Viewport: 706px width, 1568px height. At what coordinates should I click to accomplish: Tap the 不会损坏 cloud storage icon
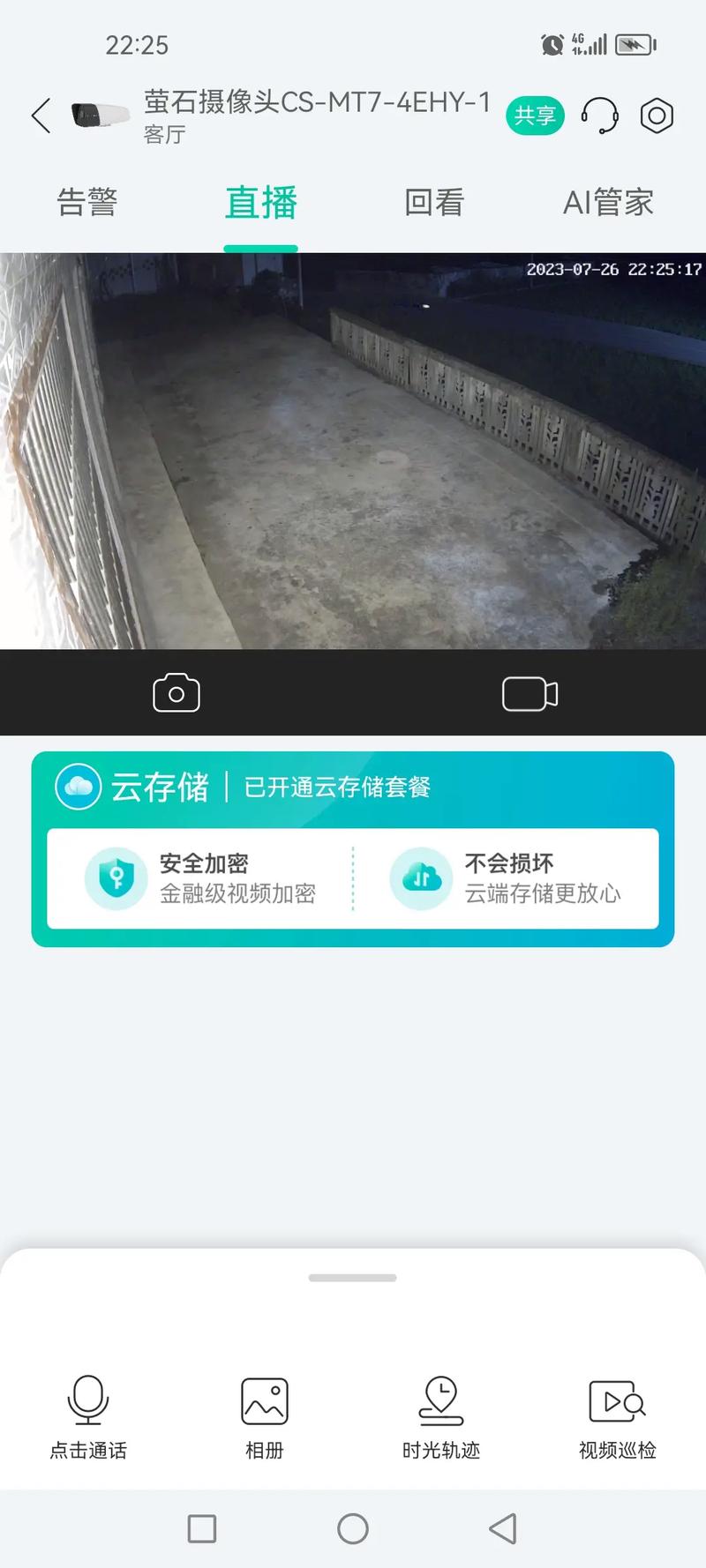point(421,878)
